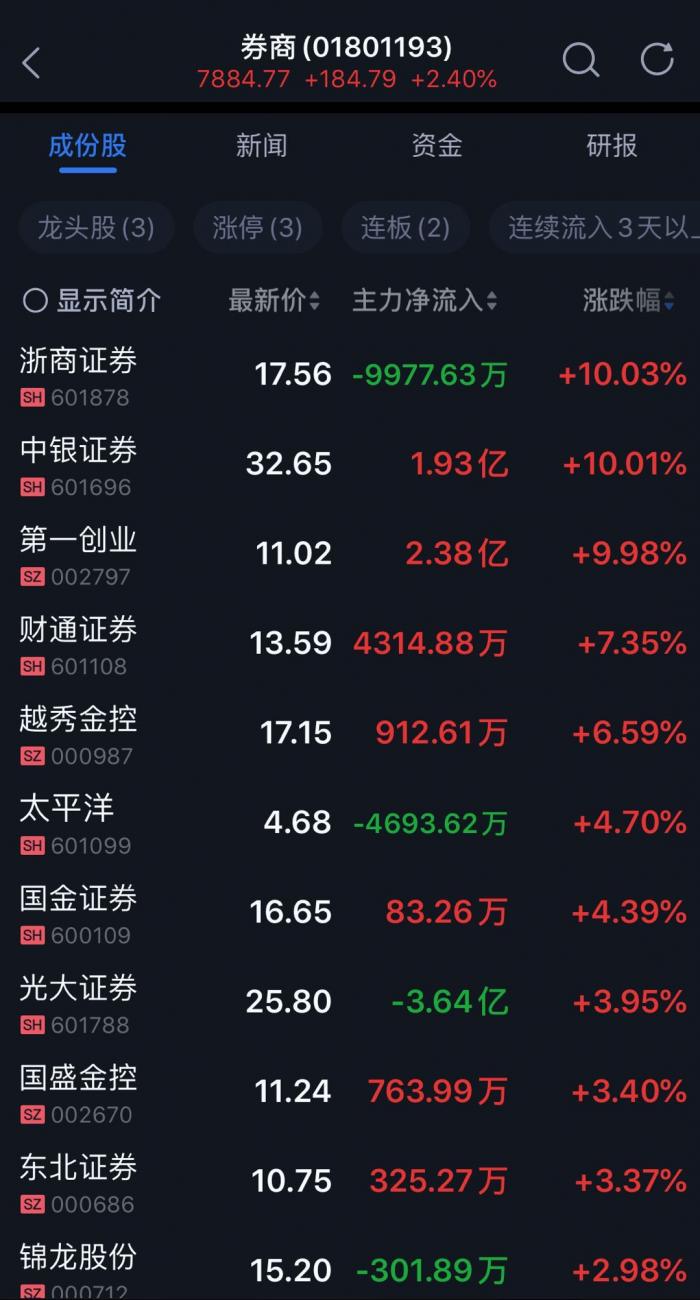Sort the list by 主力净流入
This screenshot has width=700, height=1300.
424,300
